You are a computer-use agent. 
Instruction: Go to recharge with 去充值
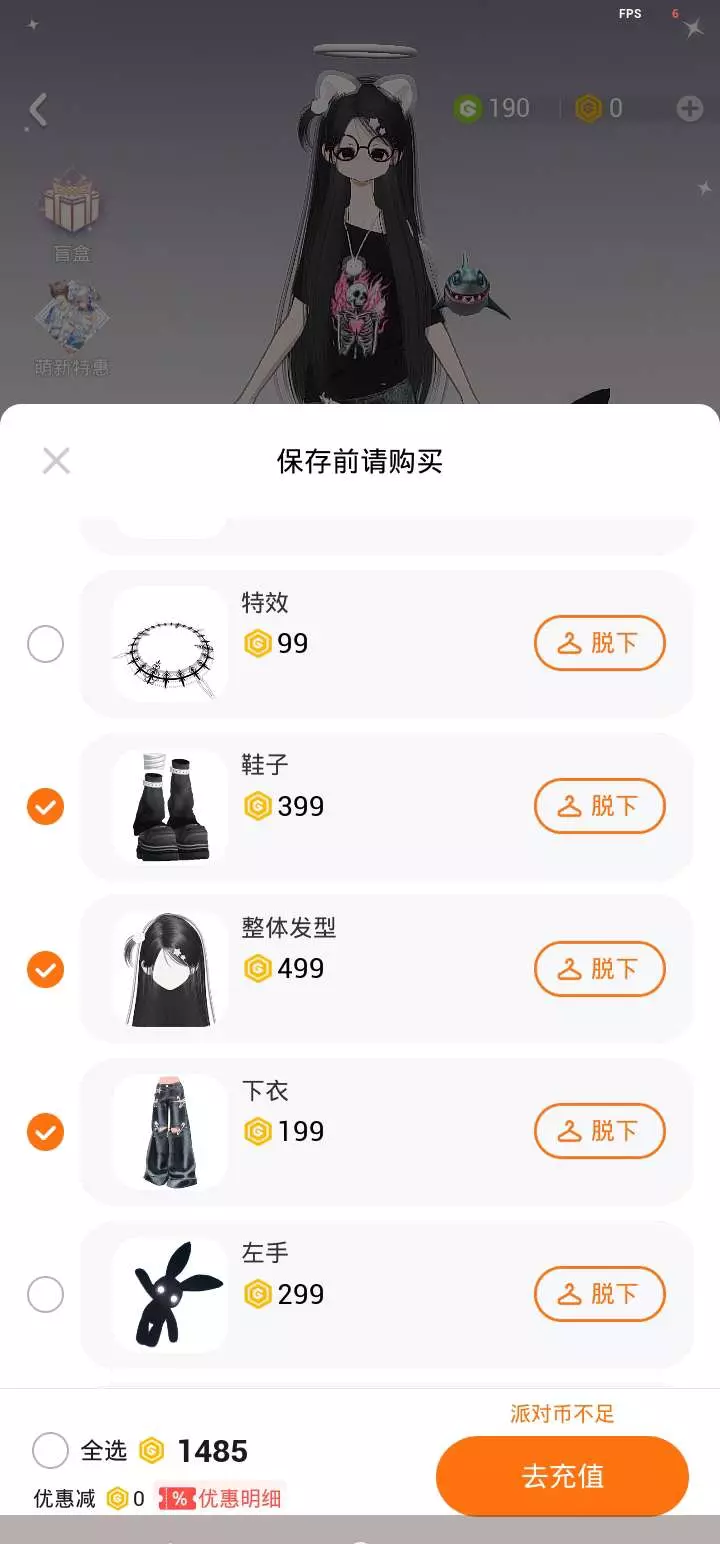[x=562, y=1477]
